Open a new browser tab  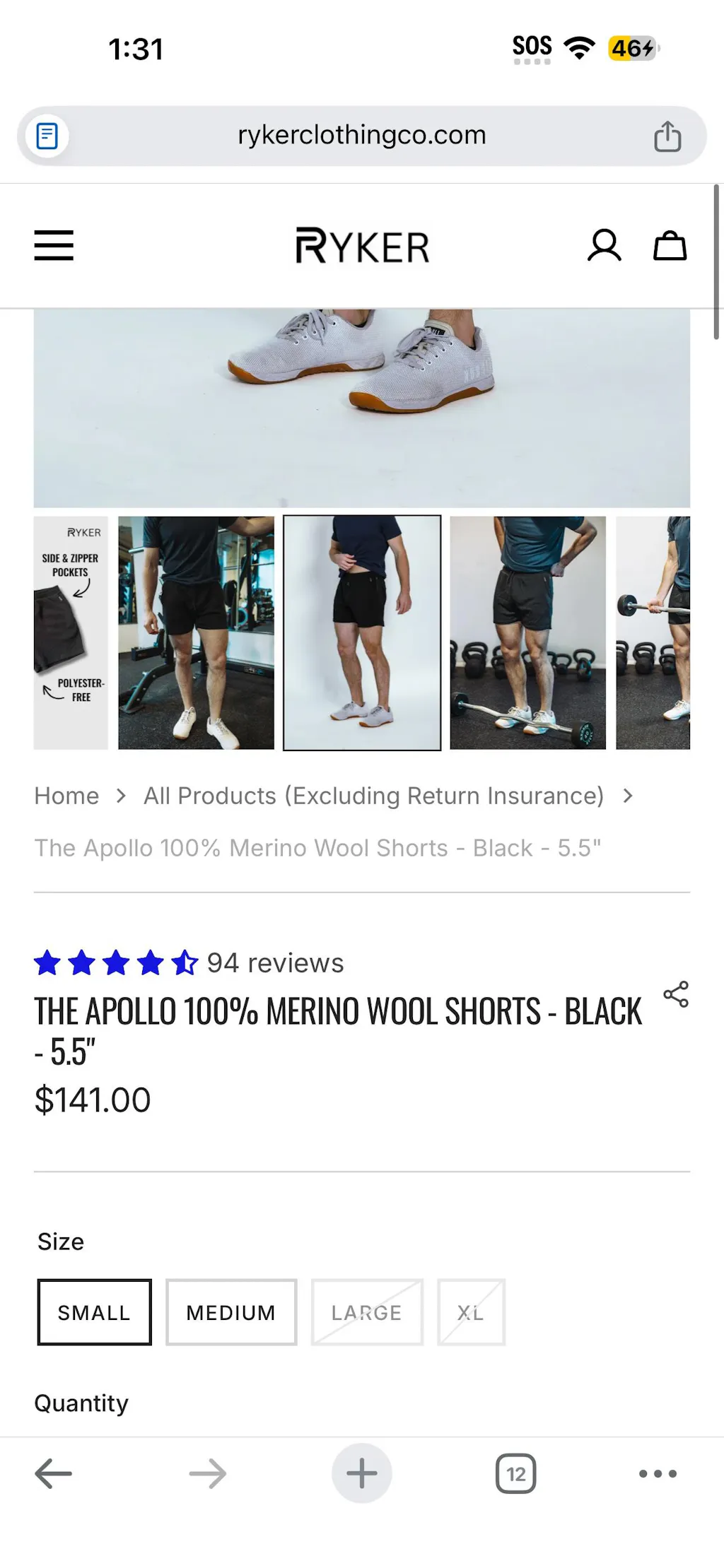pos(361,1473)
